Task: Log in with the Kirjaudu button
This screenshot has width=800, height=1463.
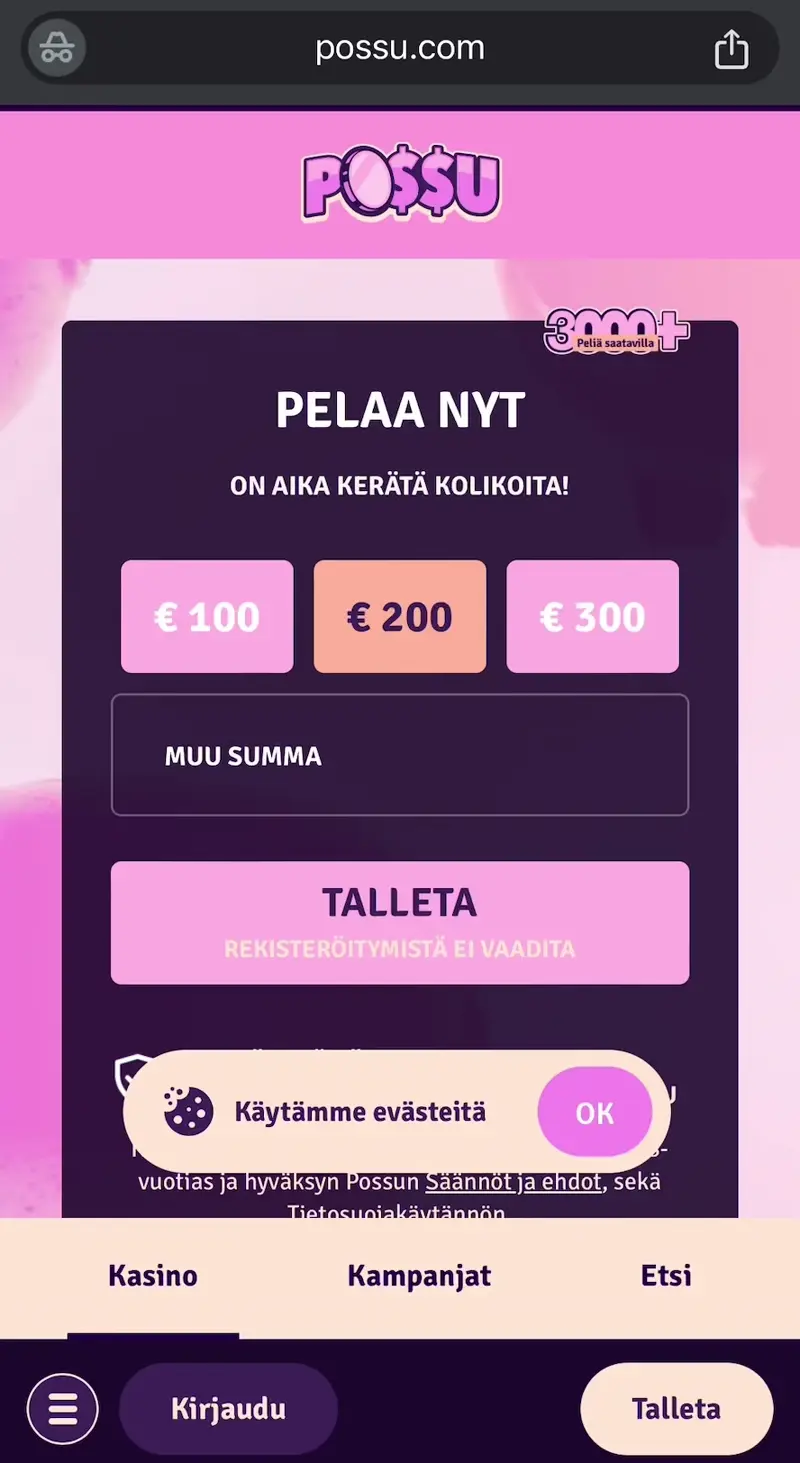Action: point(228,1409)
